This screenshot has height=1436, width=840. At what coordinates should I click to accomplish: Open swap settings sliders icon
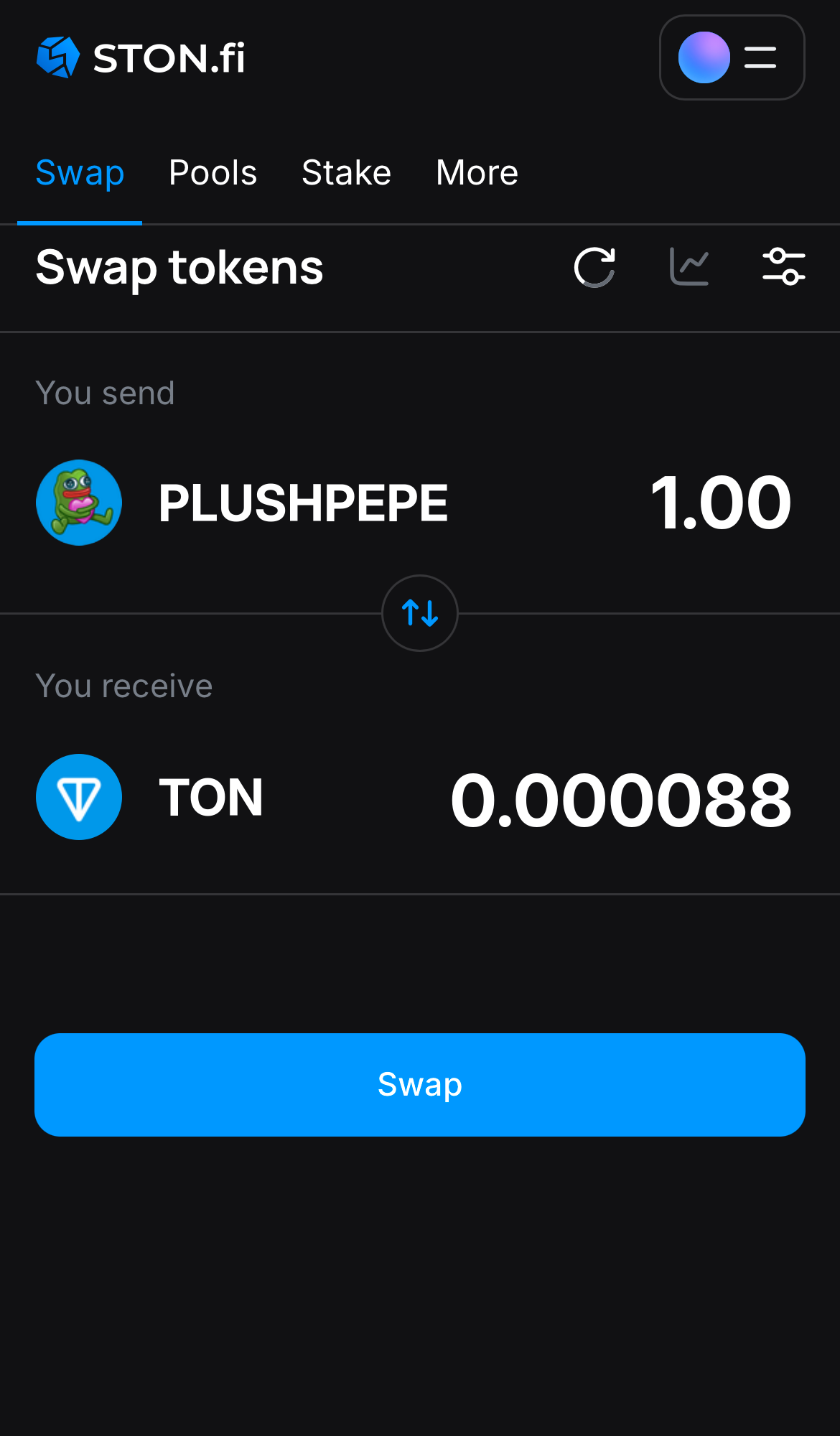[783, 267]
